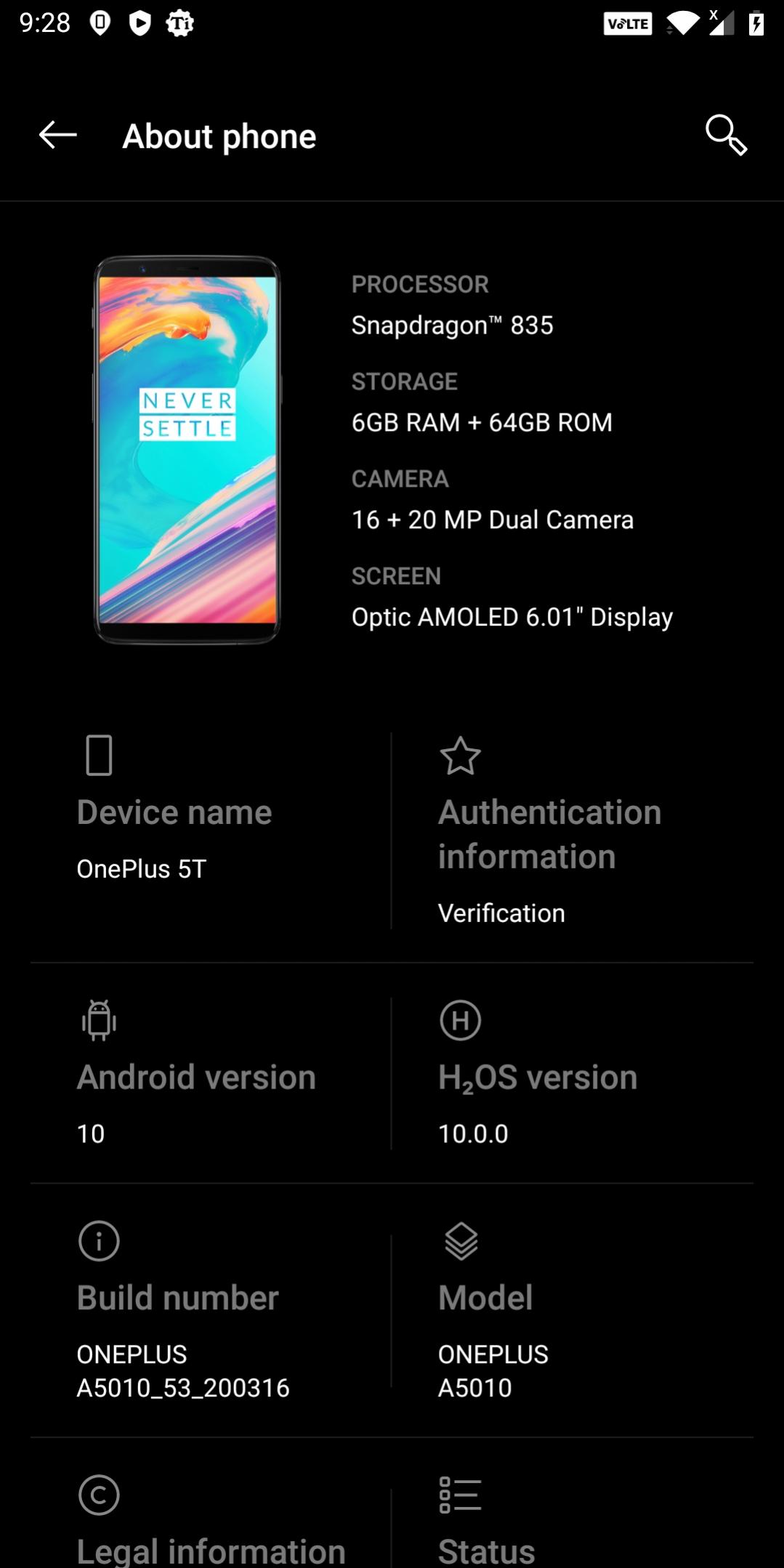Select the Model ONEPLUS A5010 entry

(573, 1311)
